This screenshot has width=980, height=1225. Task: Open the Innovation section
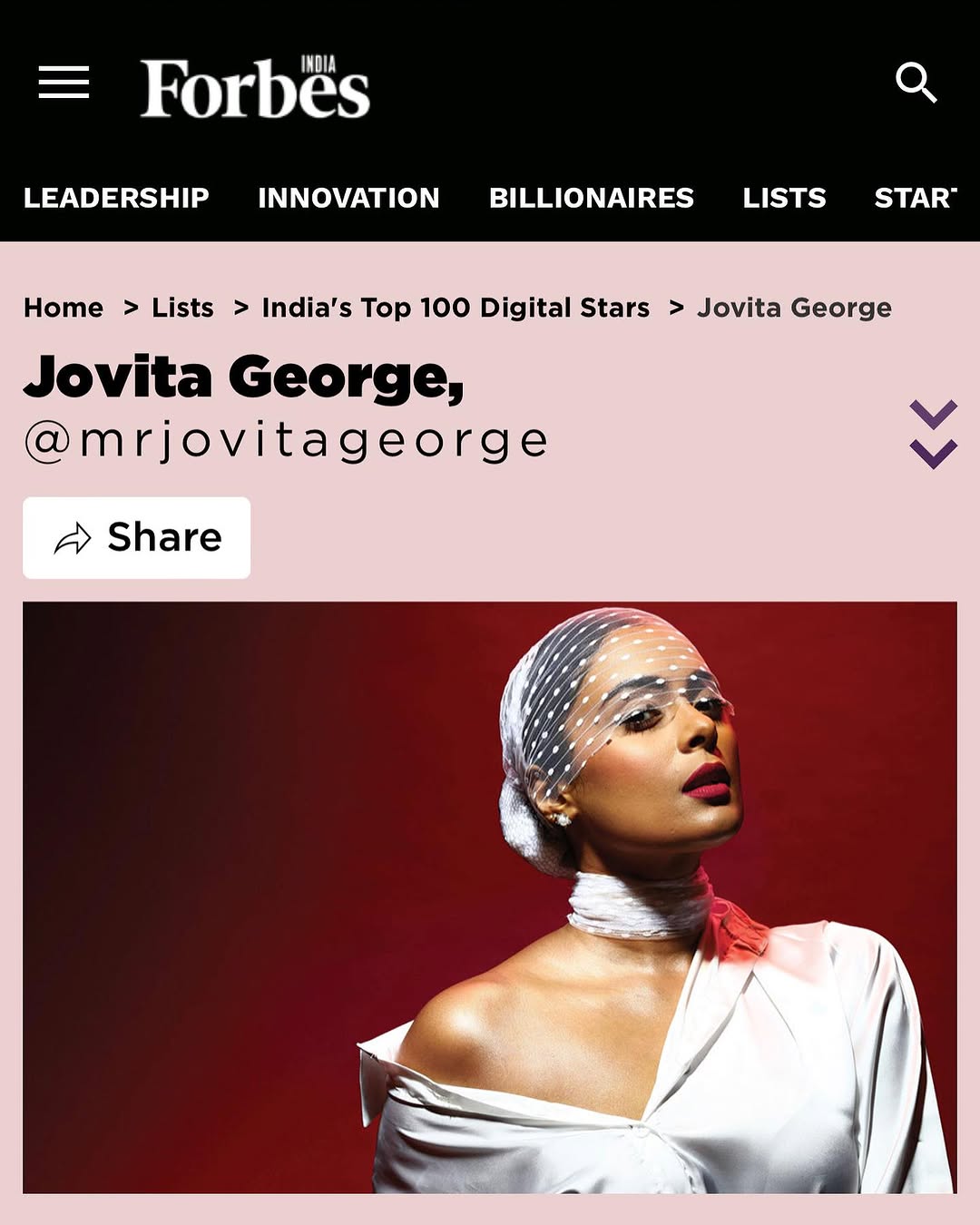pos(348,198)
